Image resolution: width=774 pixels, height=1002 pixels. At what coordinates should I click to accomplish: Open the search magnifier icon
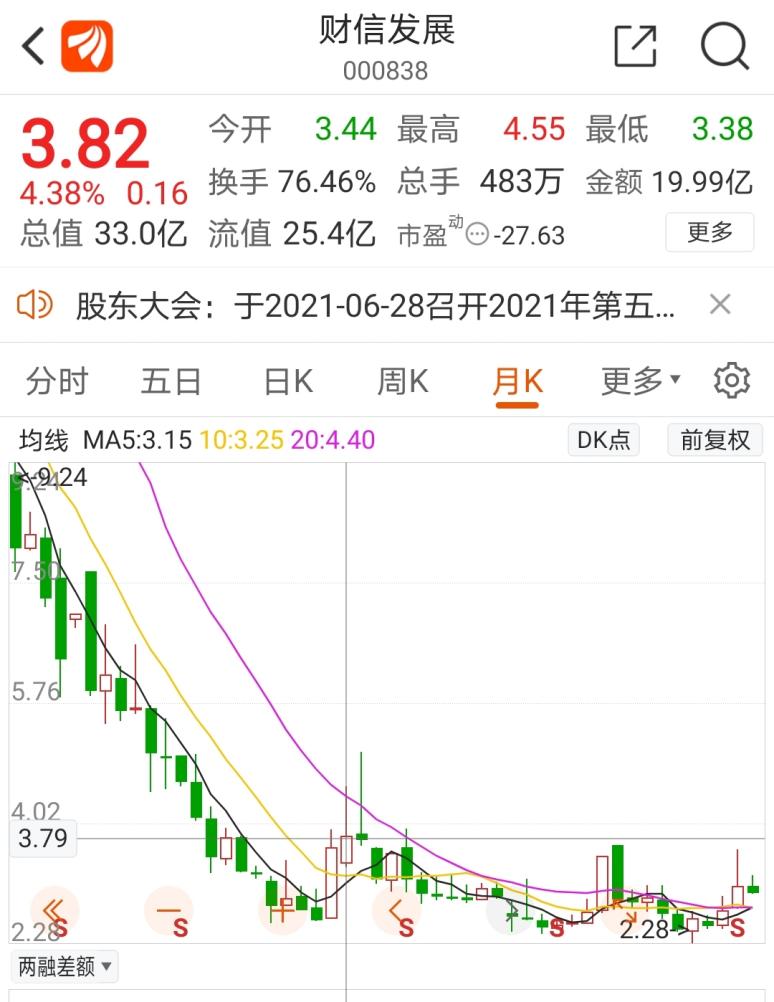tap(724, 46)
